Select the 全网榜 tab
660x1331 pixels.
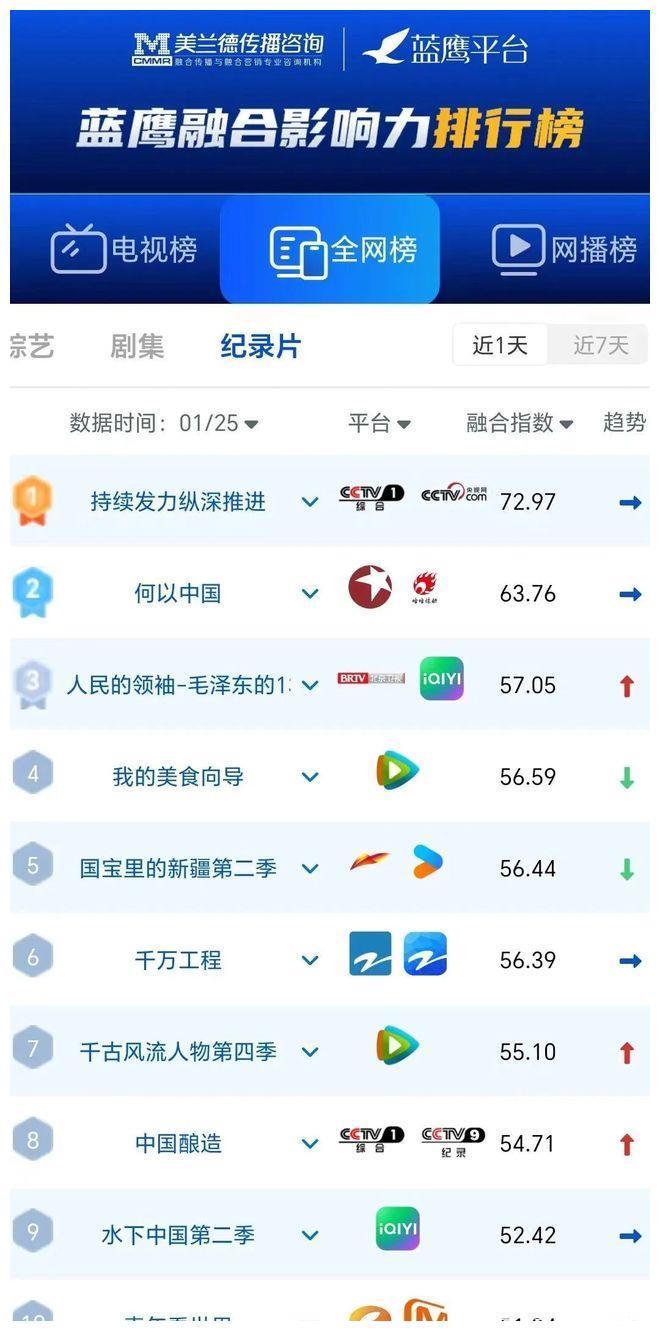[330, 249]
